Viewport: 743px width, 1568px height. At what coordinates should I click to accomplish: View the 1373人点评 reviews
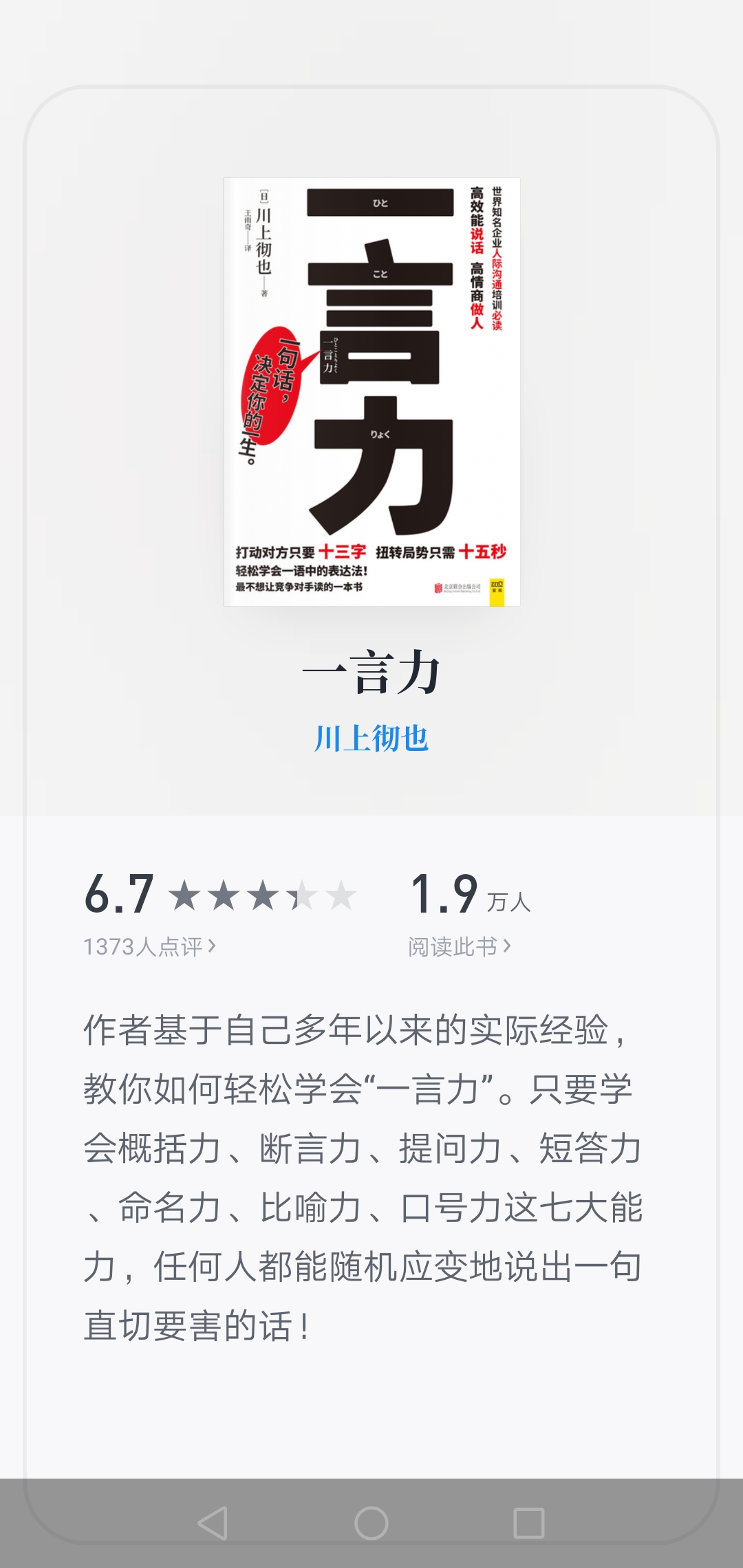point(149,946)
